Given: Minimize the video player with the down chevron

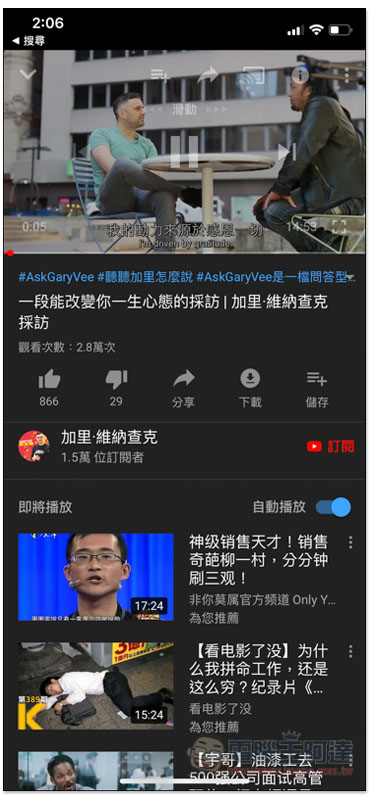Looking at the screenshot, I should (x=28, y=74).
